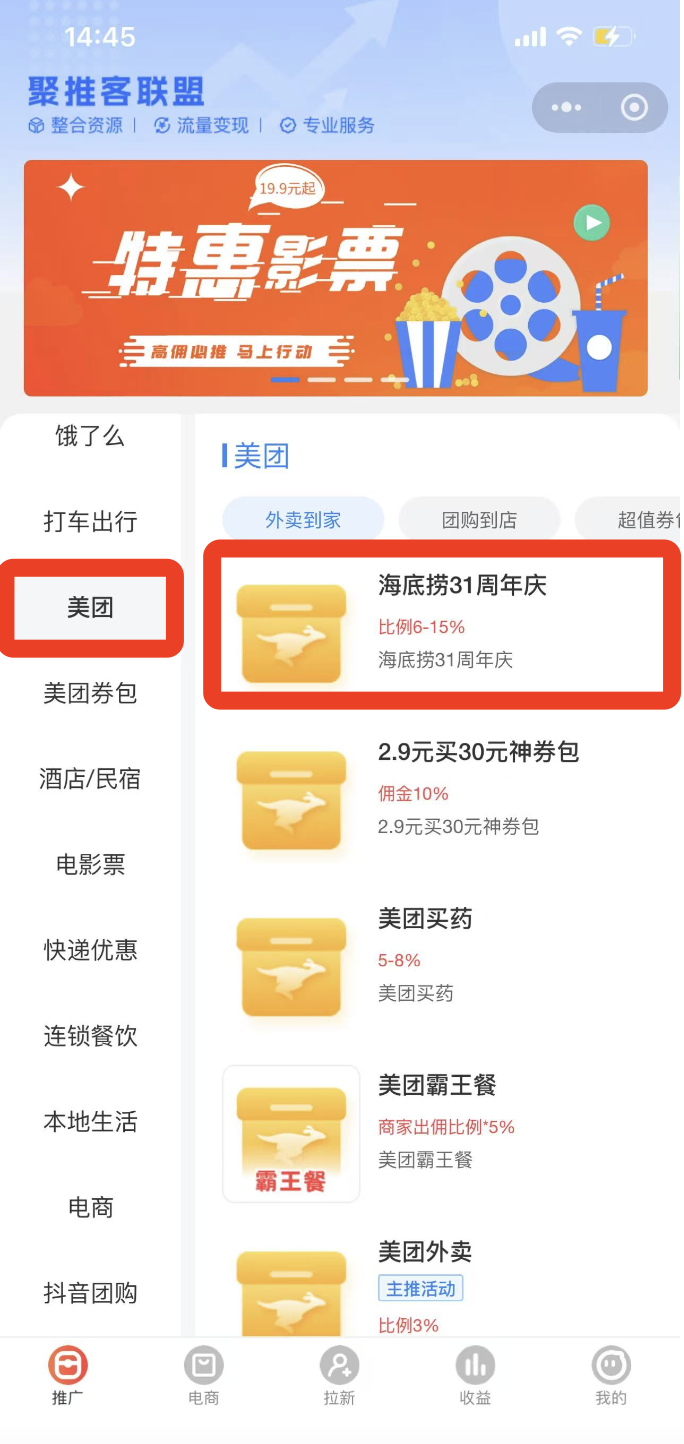Choose 电影票 from the side menu
The image size is (684, 1444).
pos(90,865)
